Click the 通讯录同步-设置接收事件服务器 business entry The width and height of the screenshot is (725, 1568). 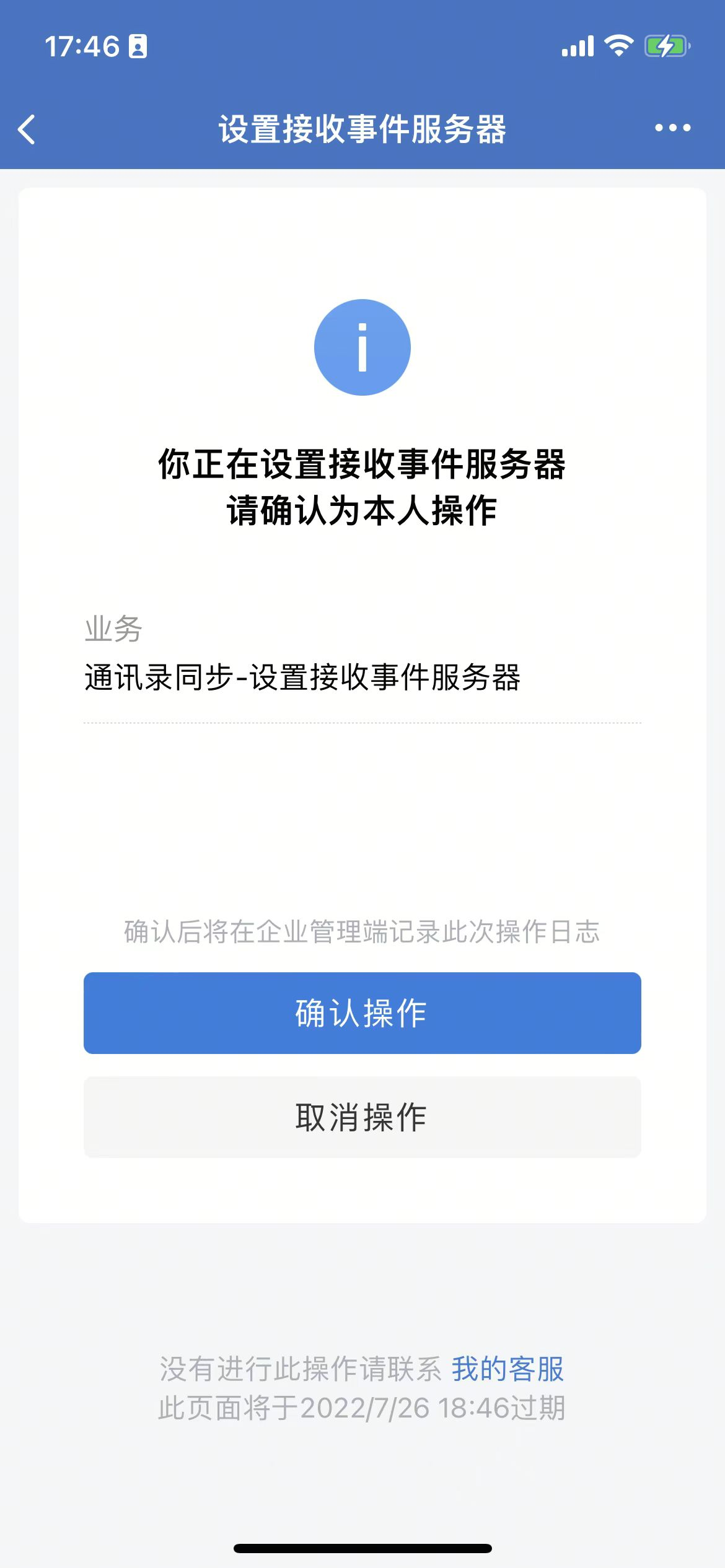tap(302, 679)
